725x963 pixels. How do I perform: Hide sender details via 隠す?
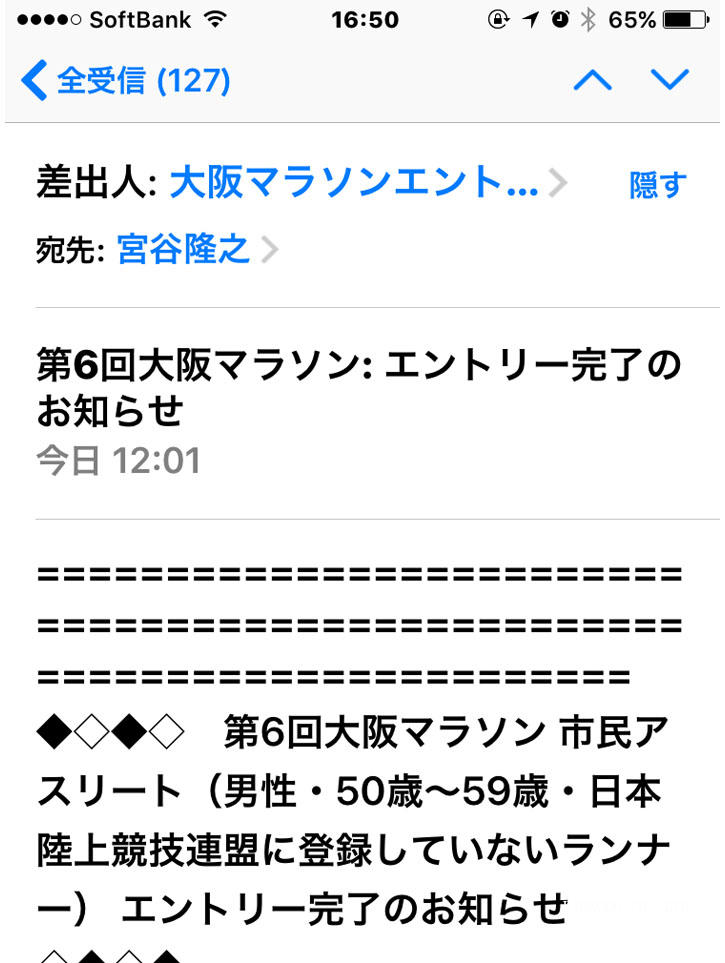click(x=657, y=186)
